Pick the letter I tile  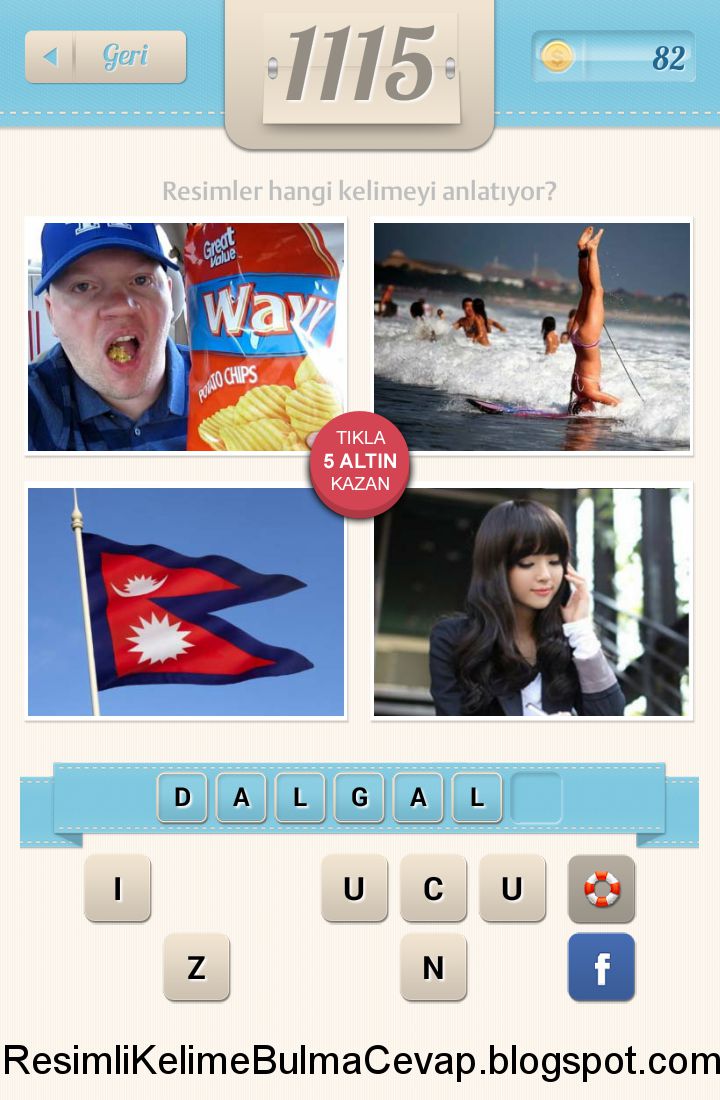pyautogui.click(x=117, y=888)
